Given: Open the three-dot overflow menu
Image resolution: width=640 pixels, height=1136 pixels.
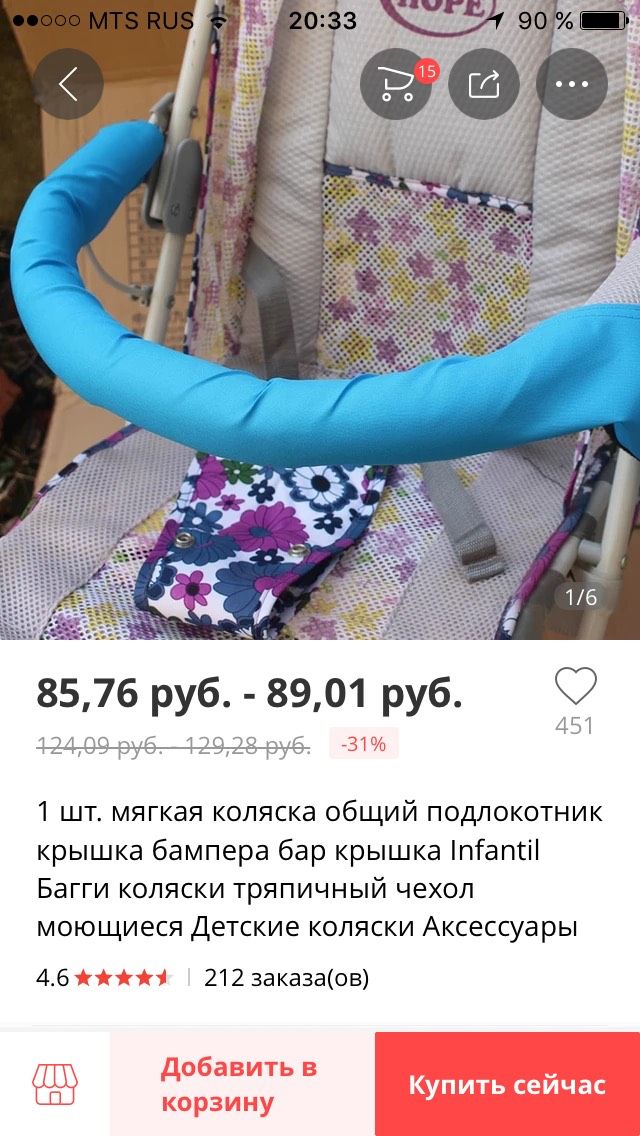Looking at the screenshot, I should 571,84.
